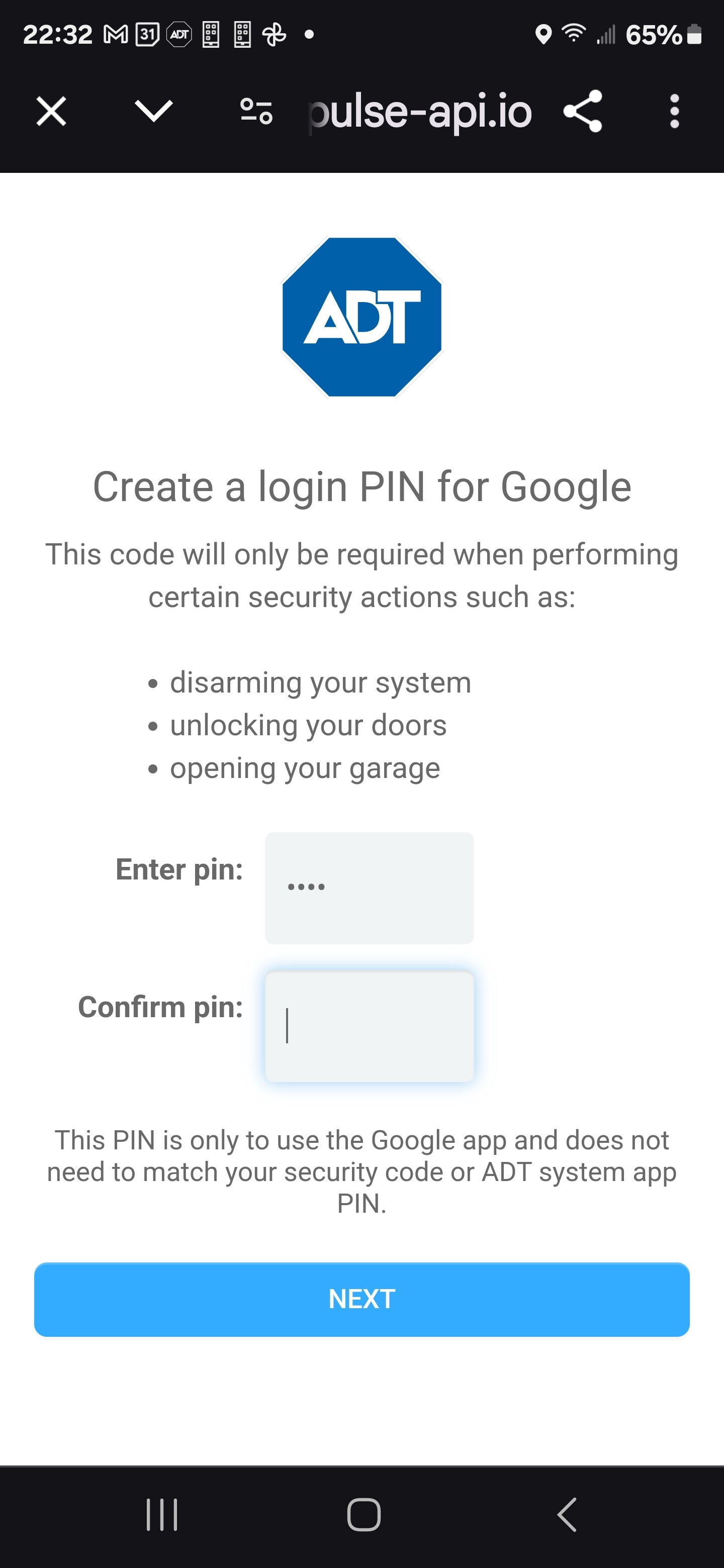Open recent apps from the navigation bar
The height and width of the screenshot is (1568, 724).
[162, 1514]
